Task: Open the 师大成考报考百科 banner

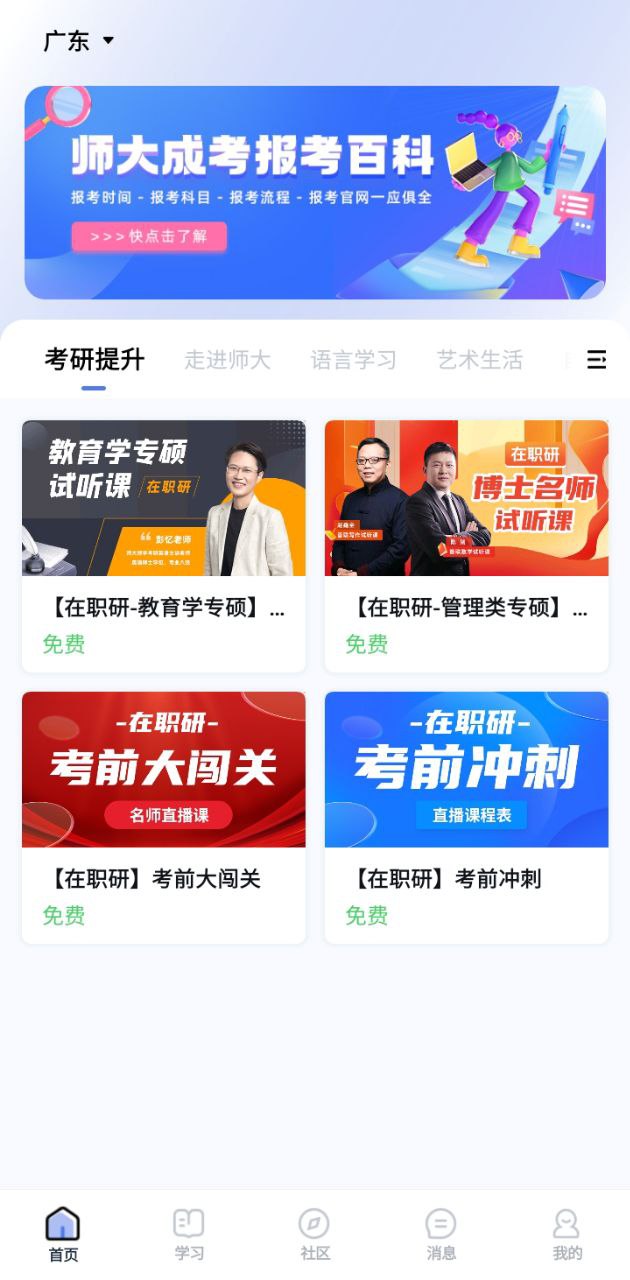Action: click(x=315, y=192)
